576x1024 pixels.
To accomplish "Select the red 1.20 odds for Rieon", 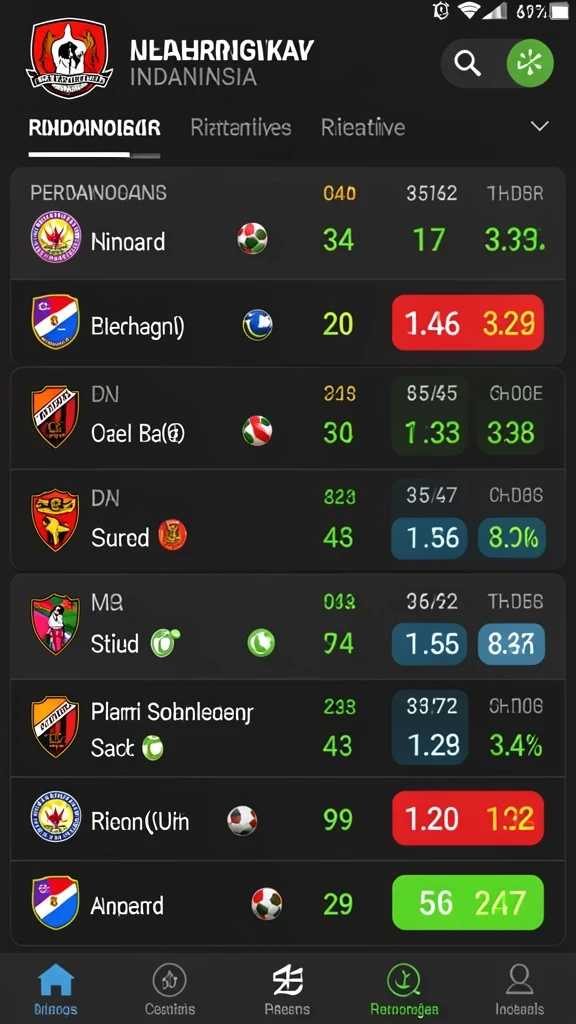I will (x=468, y=818).
